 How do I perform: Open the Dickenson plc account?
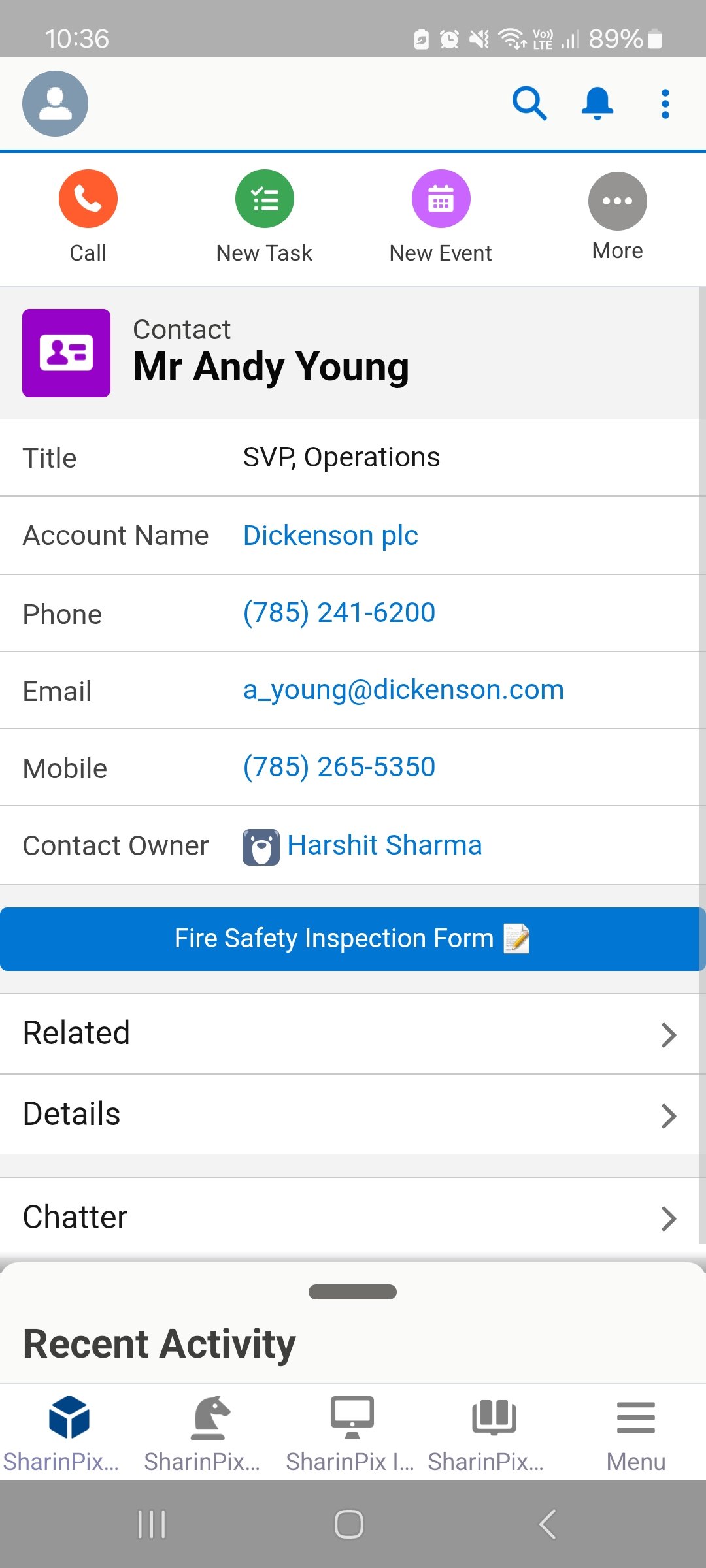coord(330,536)
